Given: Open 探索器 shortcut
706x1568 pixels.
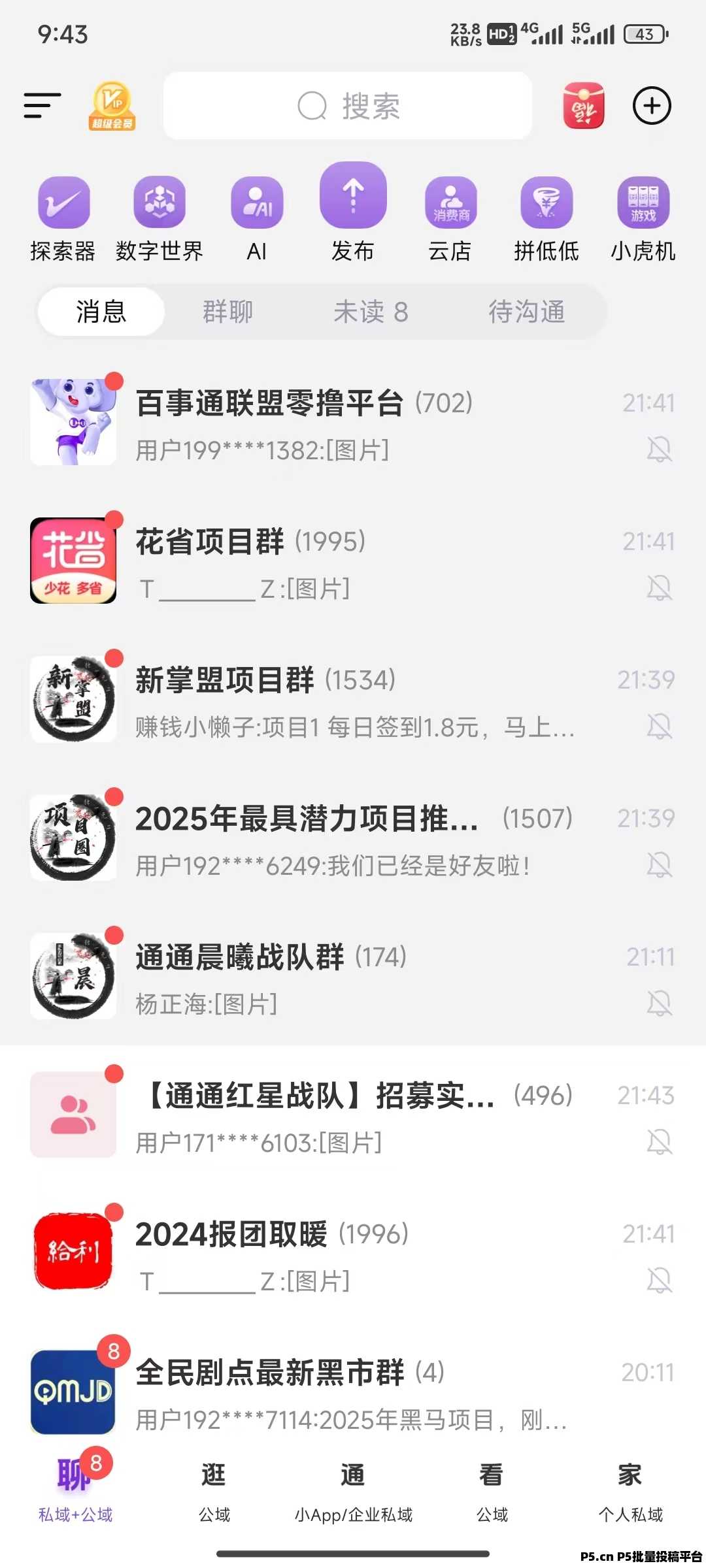Looking at the screenshot, I should (63, 220).
